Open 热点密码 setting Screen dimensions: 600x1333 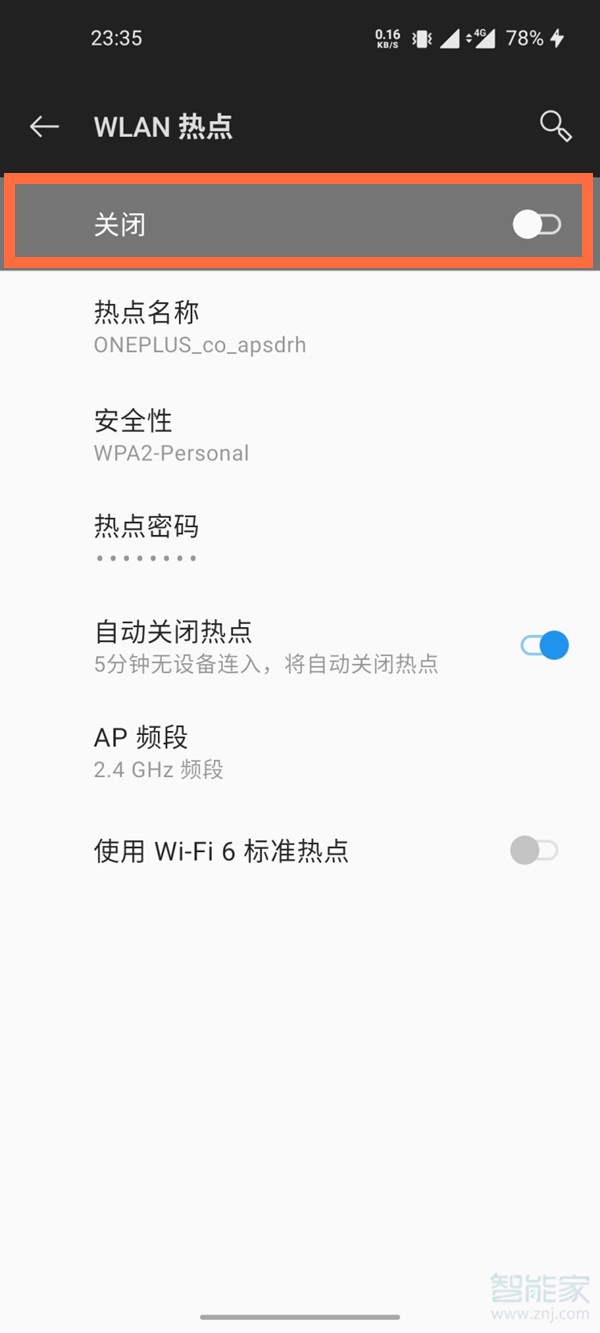click(x=147, y=540)
